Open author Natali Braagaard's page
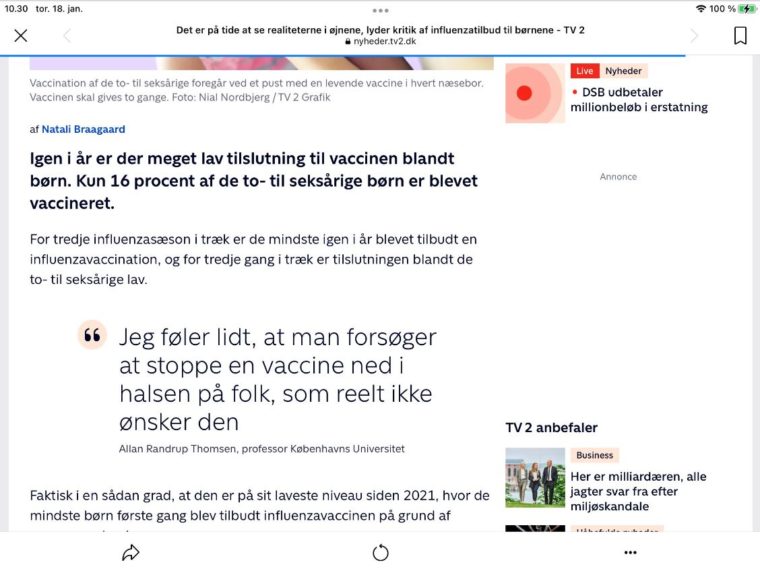 click(83, 129)
